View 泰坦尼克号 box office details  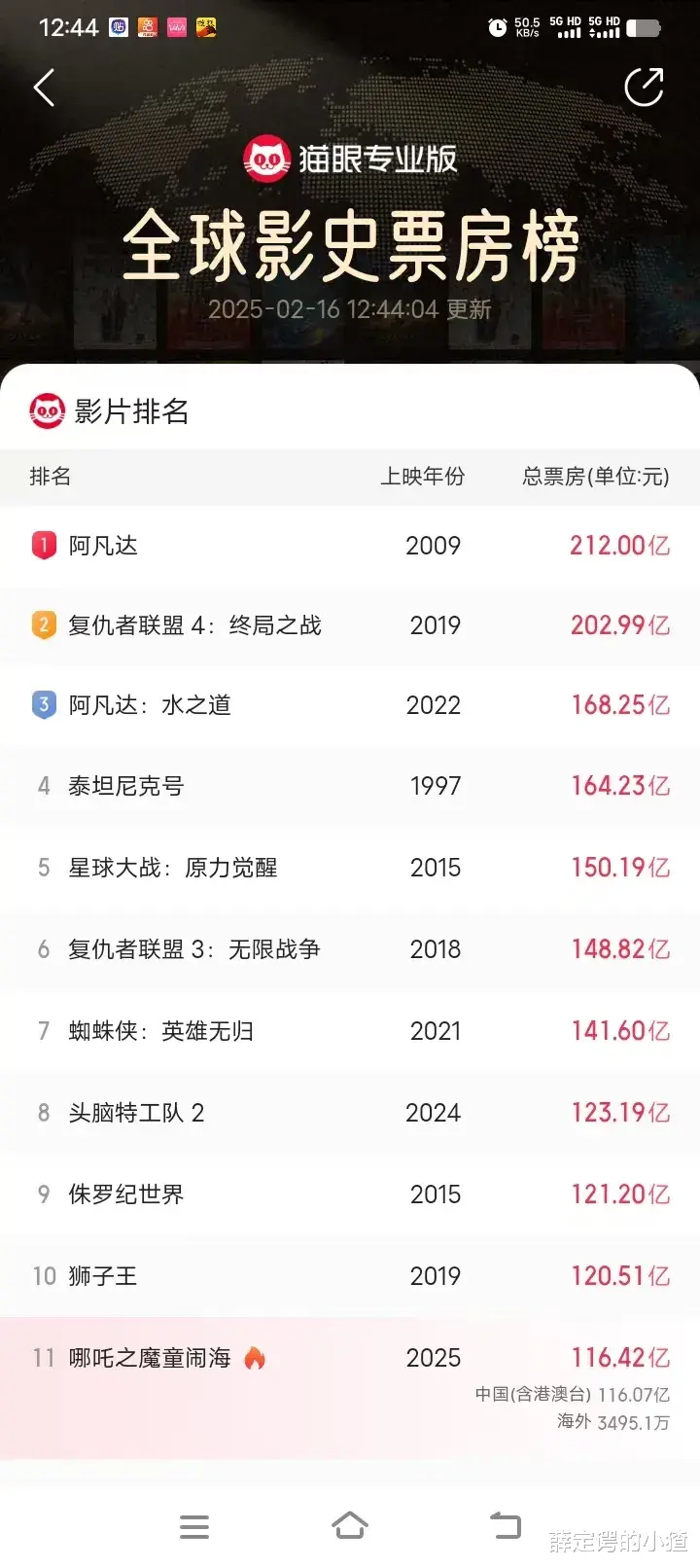tap(350, 786)
